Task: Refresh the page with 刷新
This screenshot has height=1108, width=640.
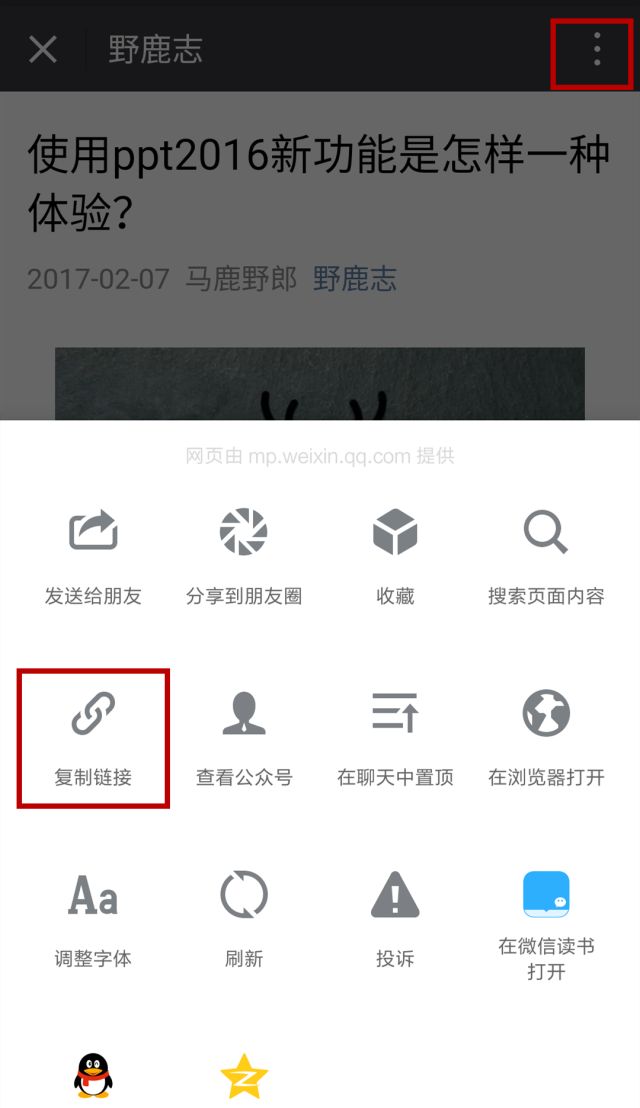Action: click(x=244, y=920)
